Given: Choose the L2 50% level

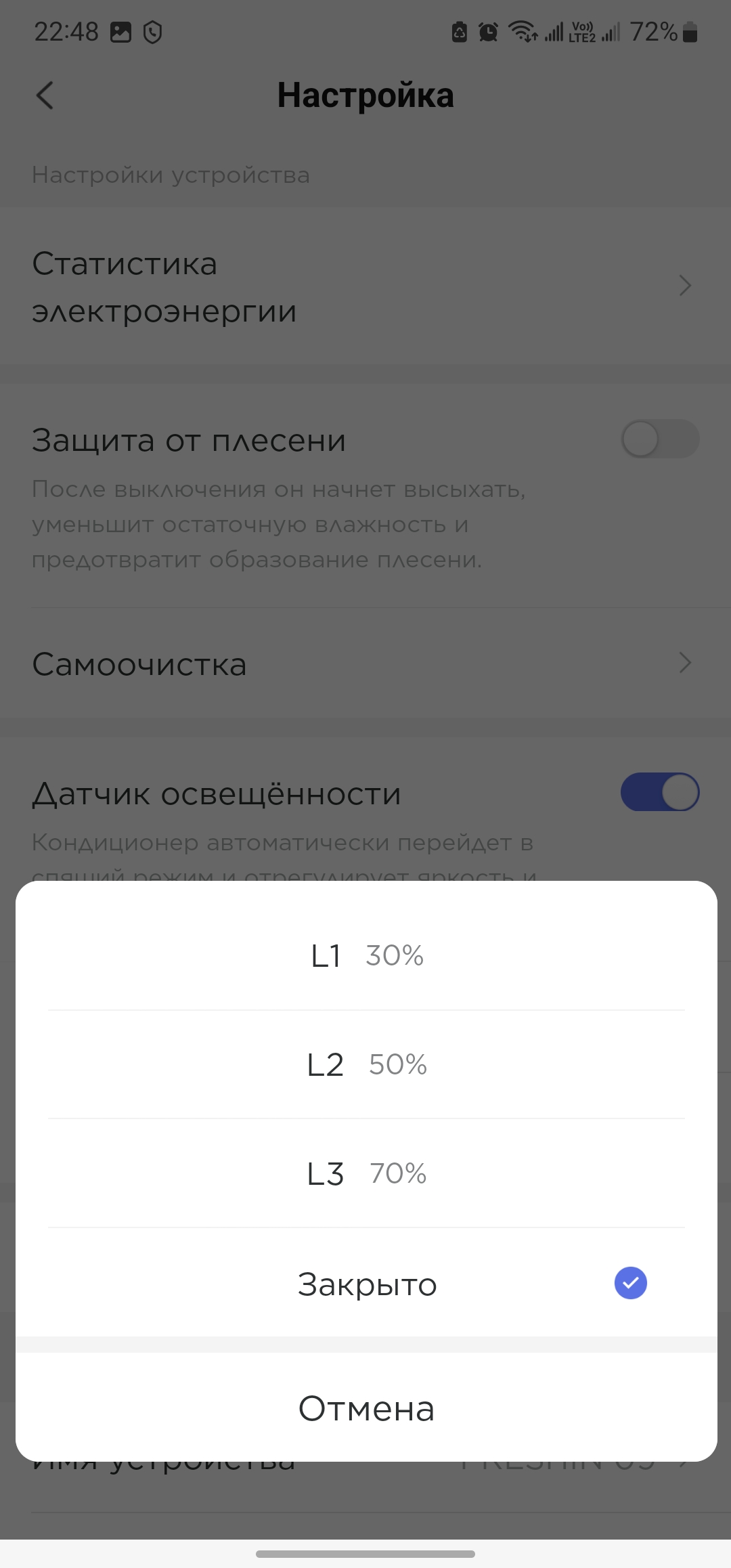Looking at the screenshot, I should click(366, 1064).
